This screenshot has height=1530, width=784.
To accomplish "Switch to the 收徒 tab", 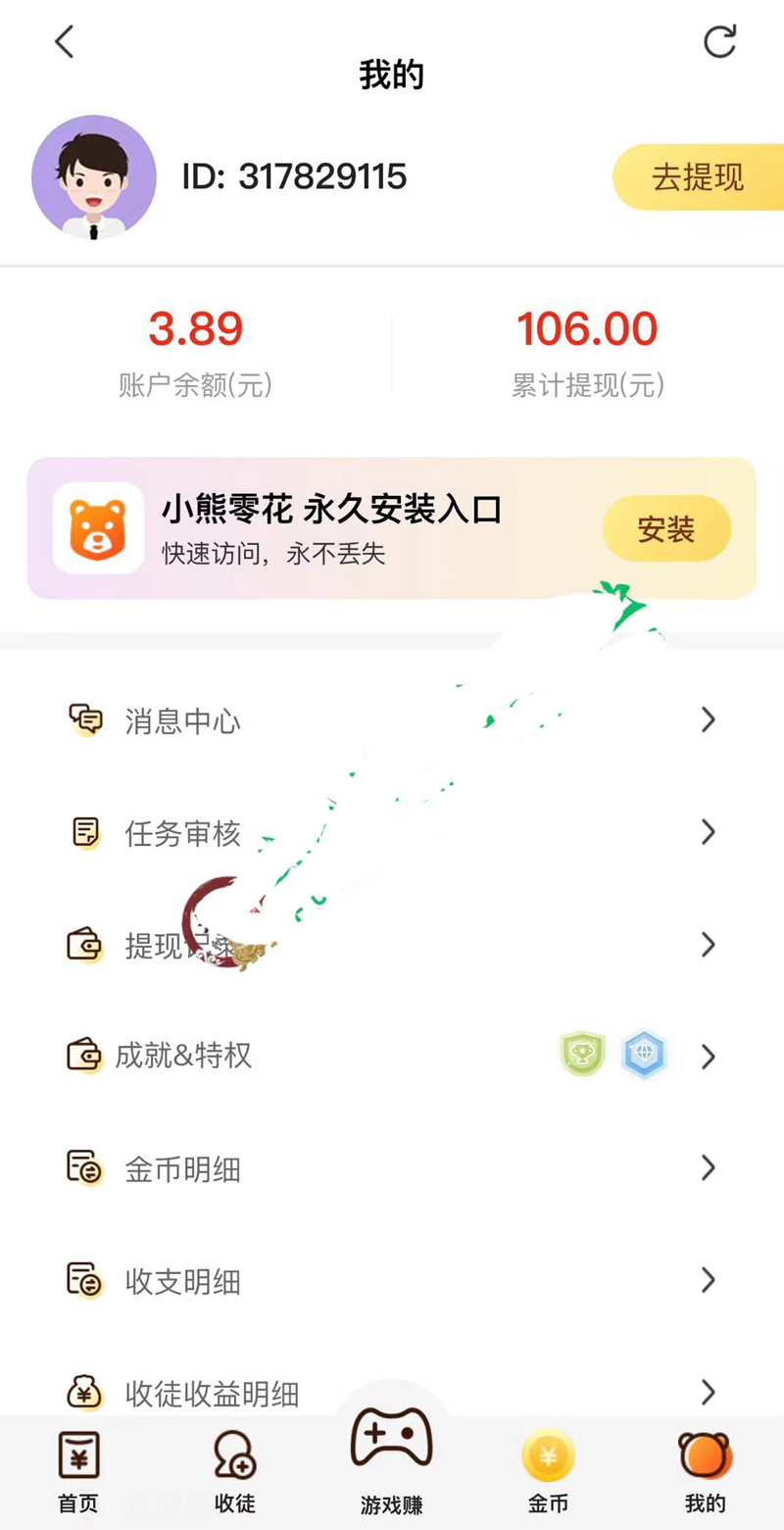I will [235, 1472].
